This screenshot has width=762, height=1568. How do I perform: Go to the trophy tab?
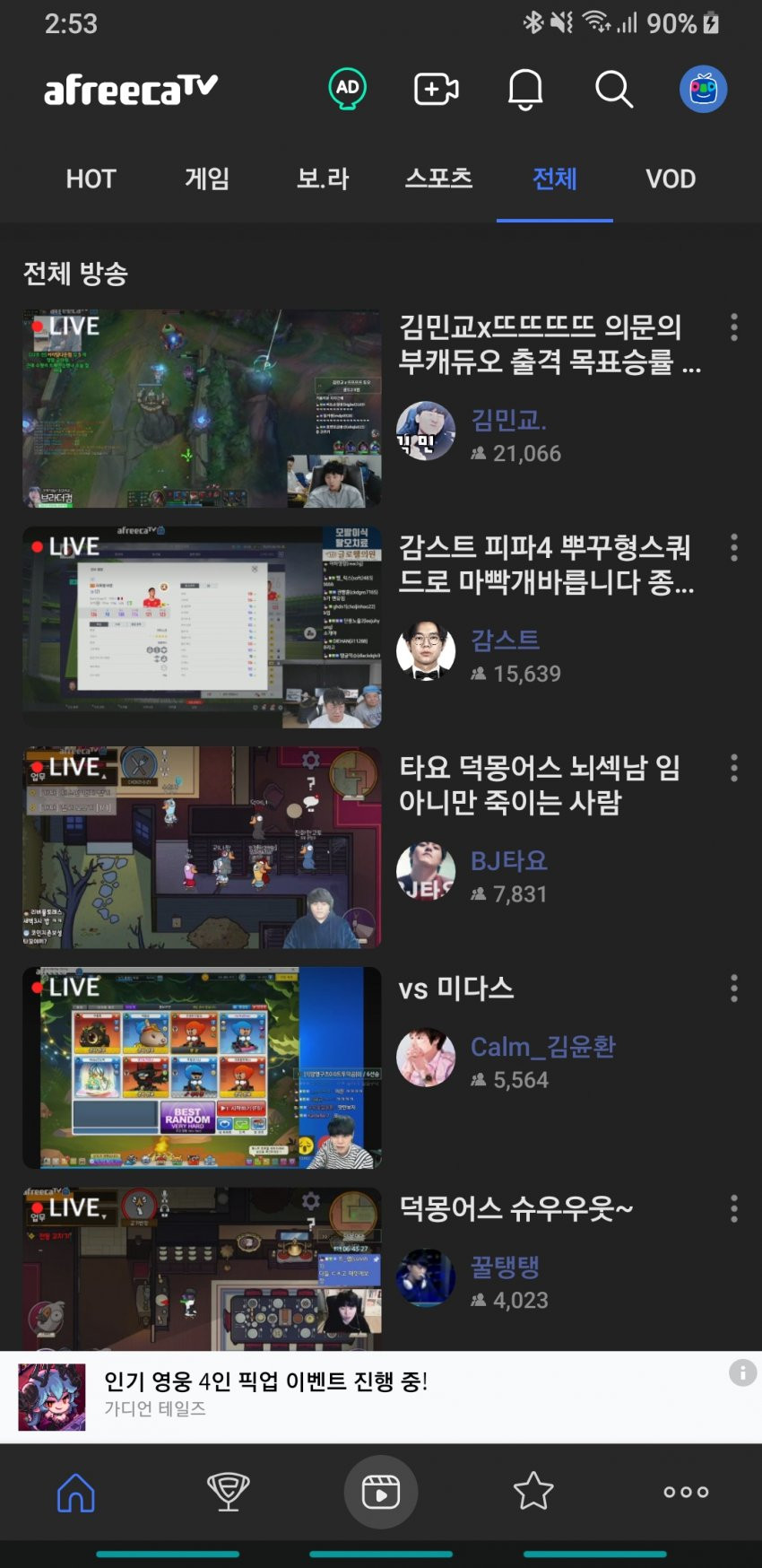tap(228, 1492)
